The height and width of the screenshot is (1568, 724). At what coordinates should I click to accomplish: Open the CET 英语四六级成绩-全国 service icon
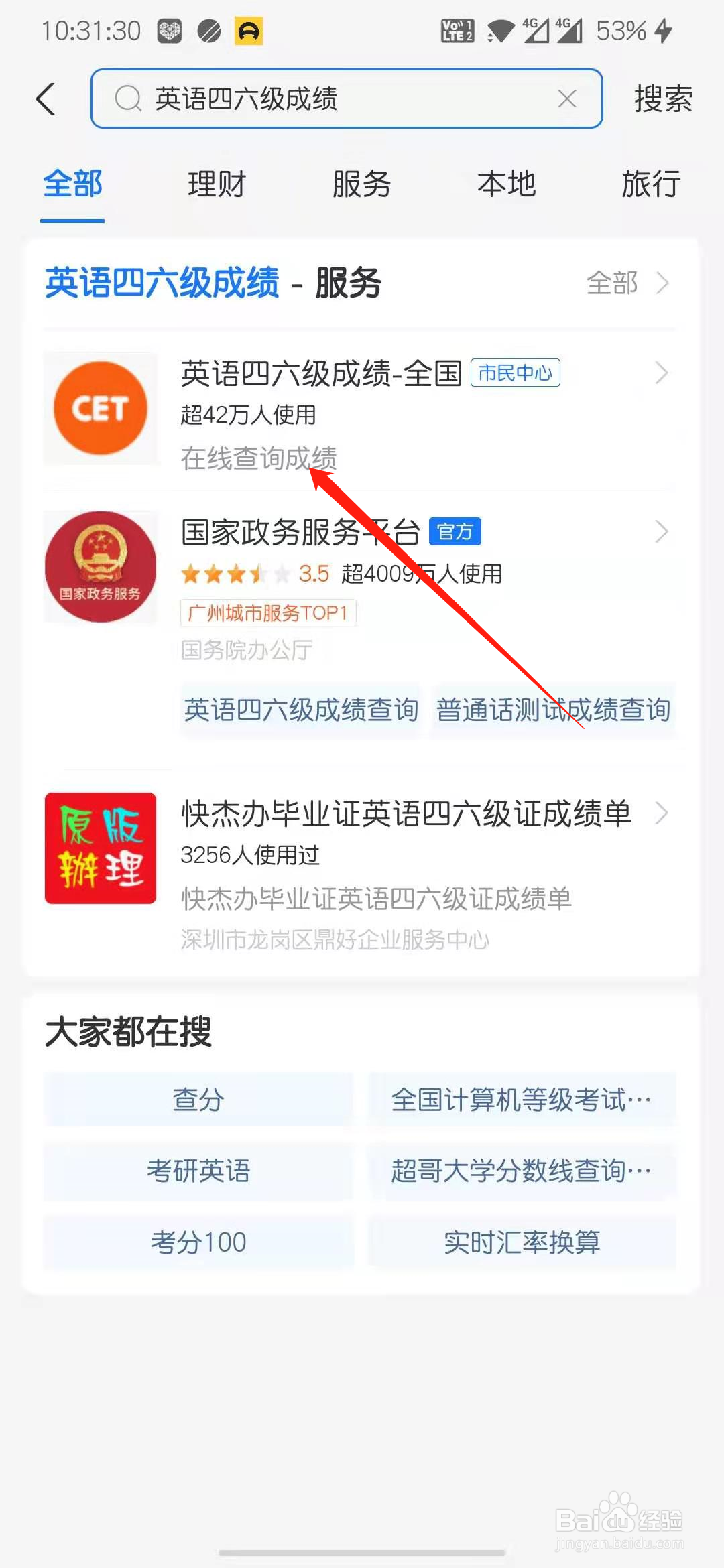pos(101,407)
